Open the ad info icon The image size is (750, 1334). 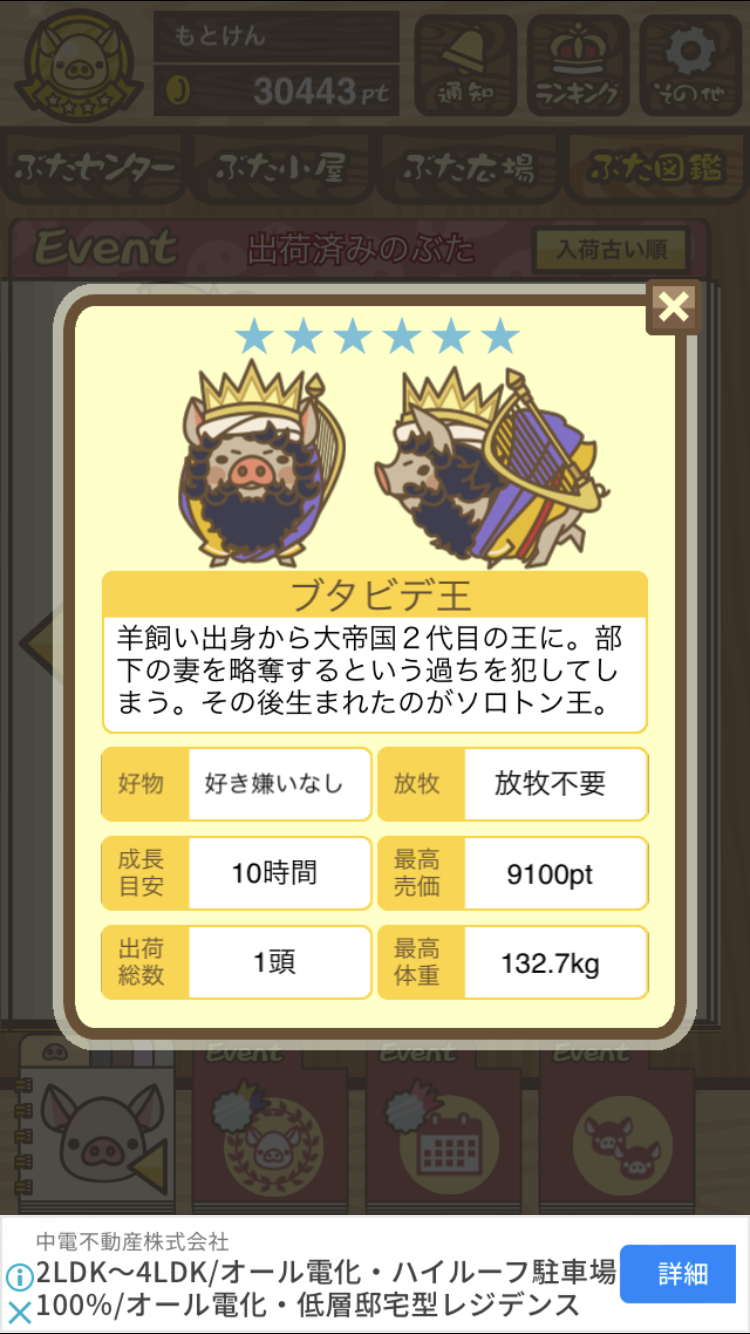click(x=19, y=1277)
